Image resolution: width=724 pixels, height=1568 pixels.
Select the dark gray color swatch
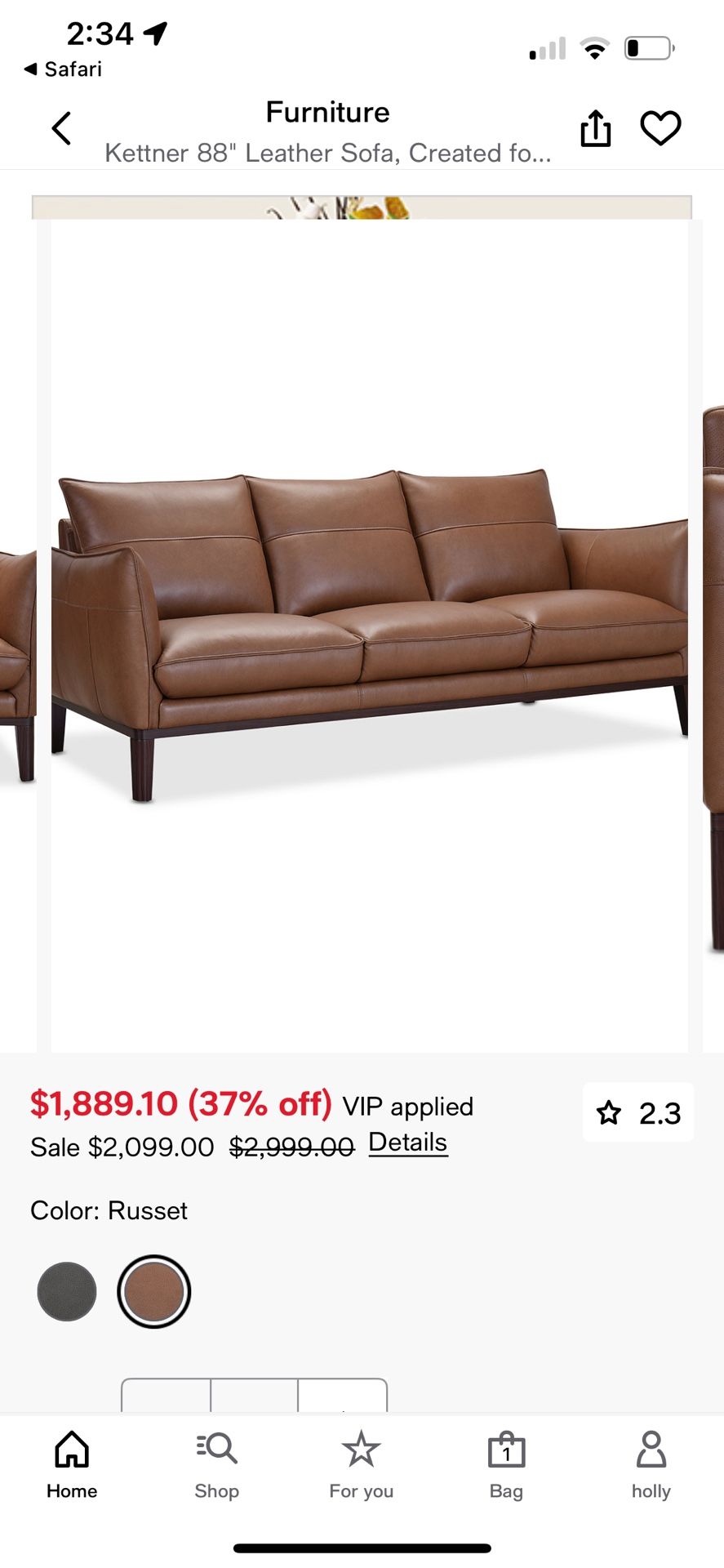pos(67,1291)
